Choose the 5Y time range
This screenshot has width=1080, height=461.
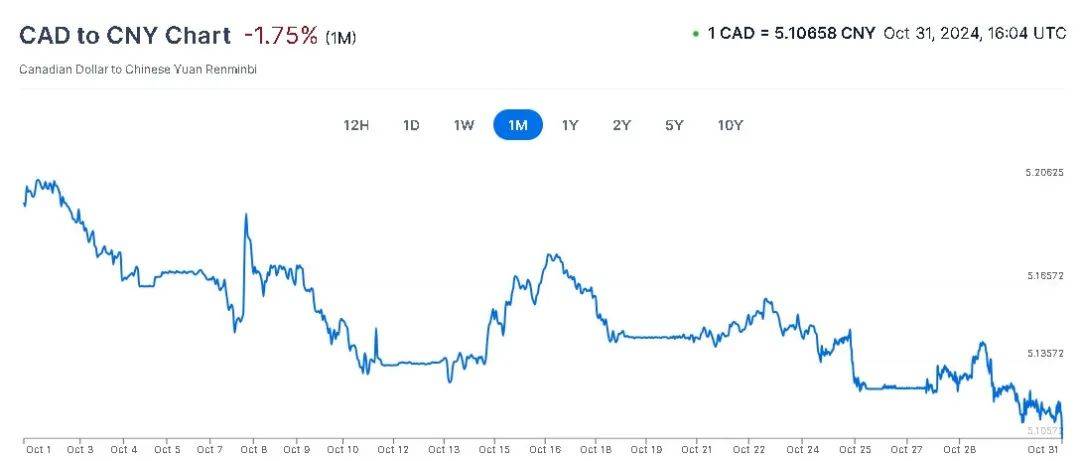674,125
